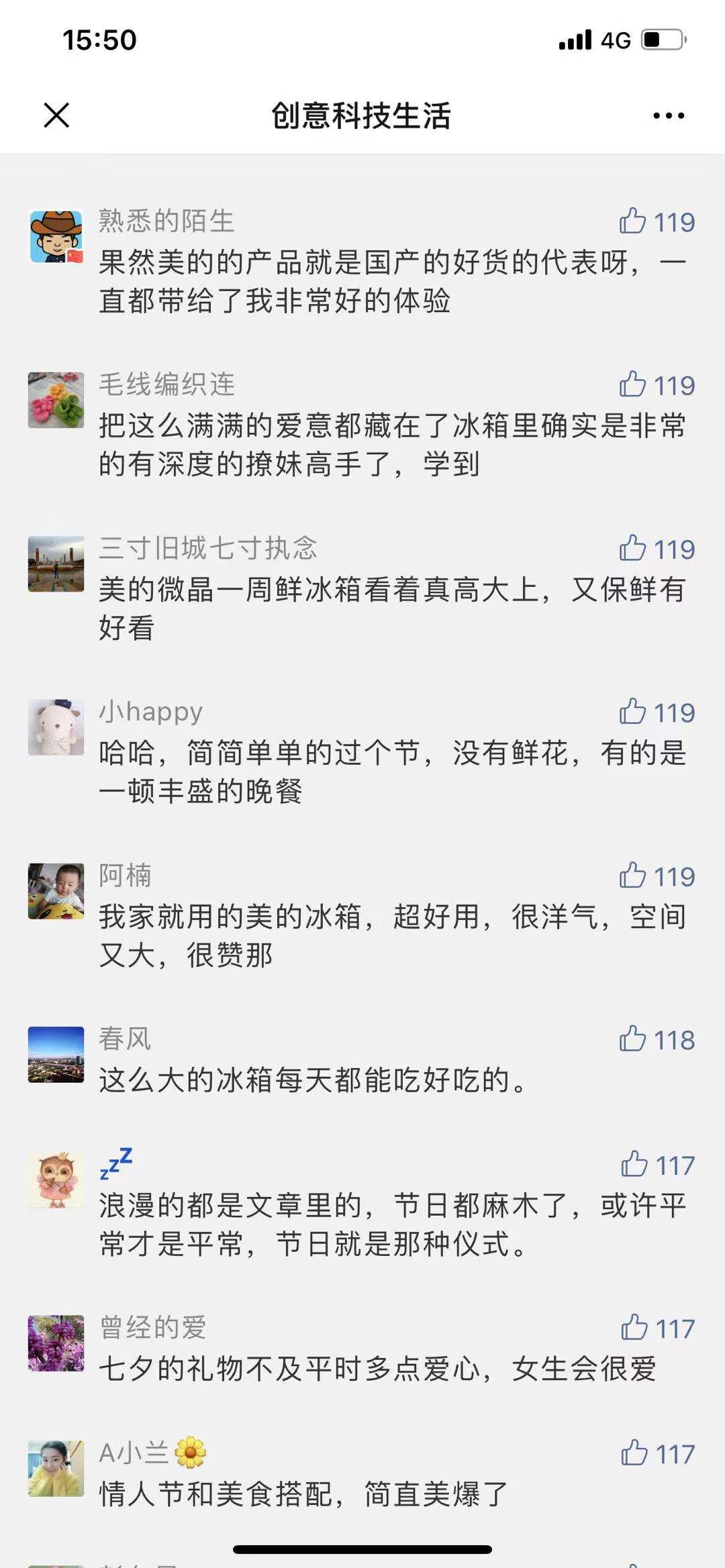Viewport: 725px width, 1568px height.
Task: Thumbs up 阿楠's comment
Action: (633, 876)
